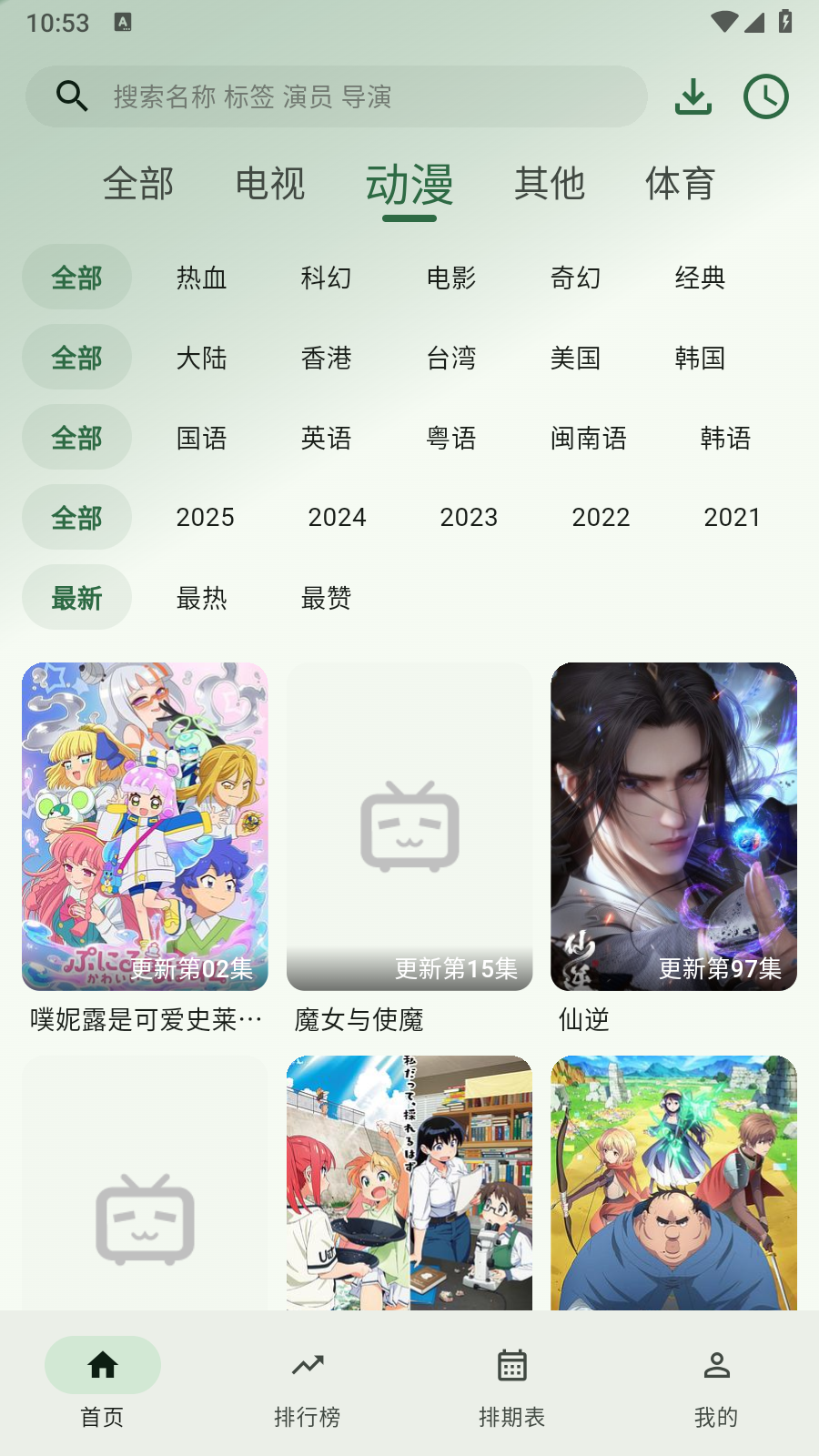Select the 最热 sort option
Image resolution: width=819 pixels, height=1456 pixels.
pyautogui.click(x=201, y=598)
